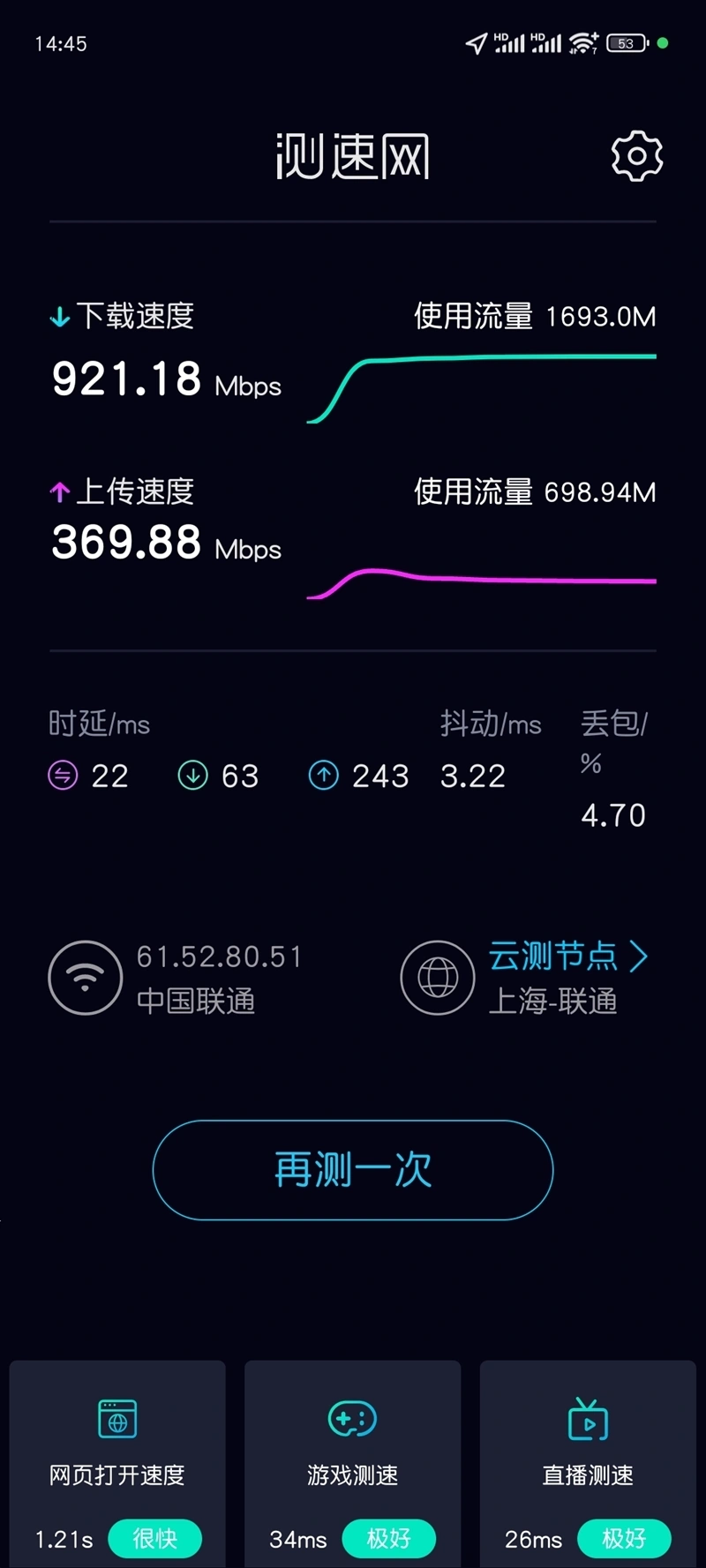
Task: Select the globe icon beside 云测节点
Action: [x=439, y=978]
